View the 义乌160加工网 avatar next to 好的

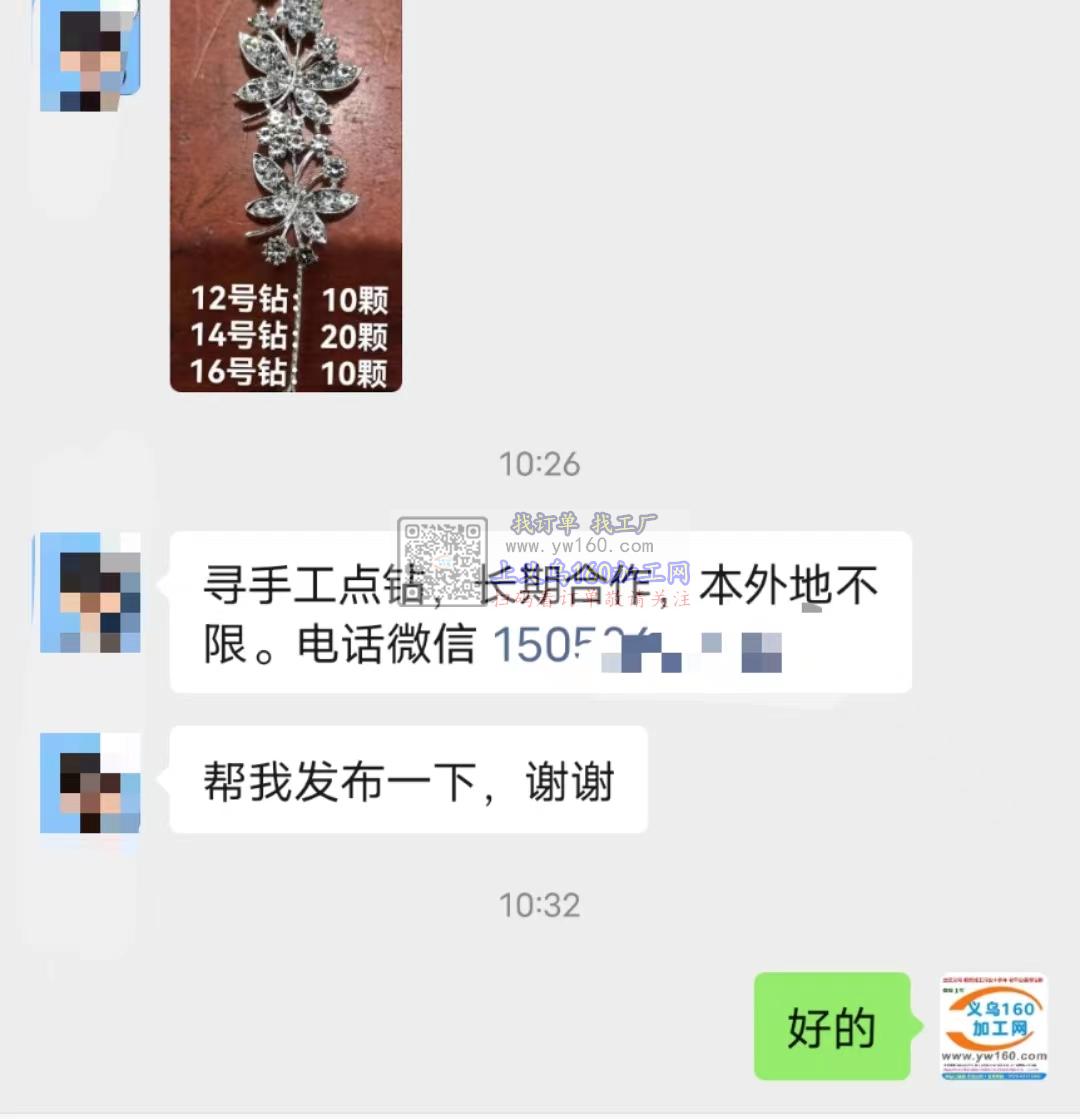point(993,1027)
